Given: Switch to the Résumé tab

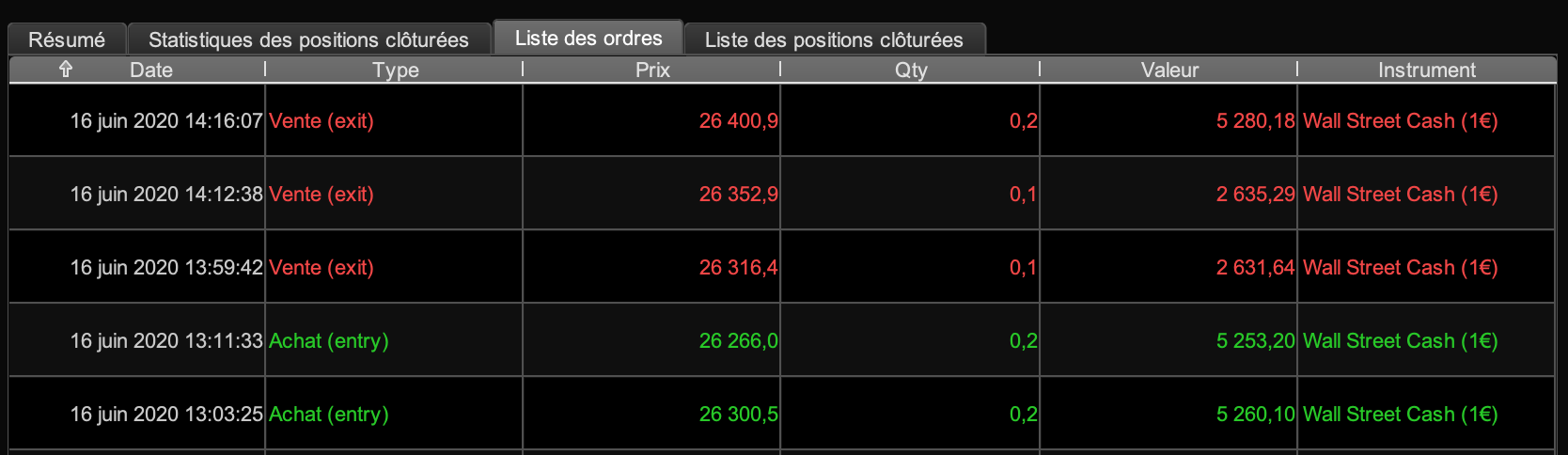Looking at the screenshot, I should coord(67,39).
